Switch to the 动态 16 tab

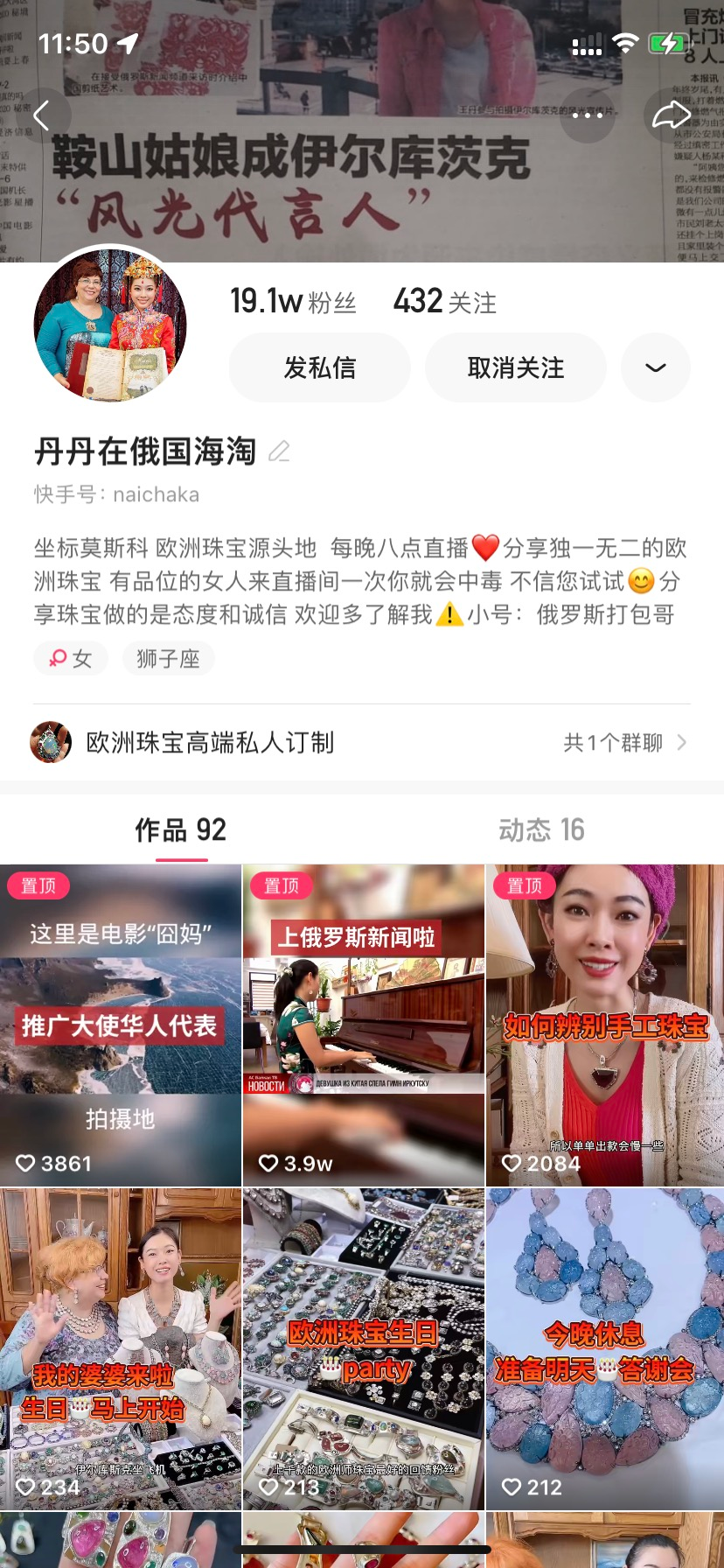click(541, 829)
